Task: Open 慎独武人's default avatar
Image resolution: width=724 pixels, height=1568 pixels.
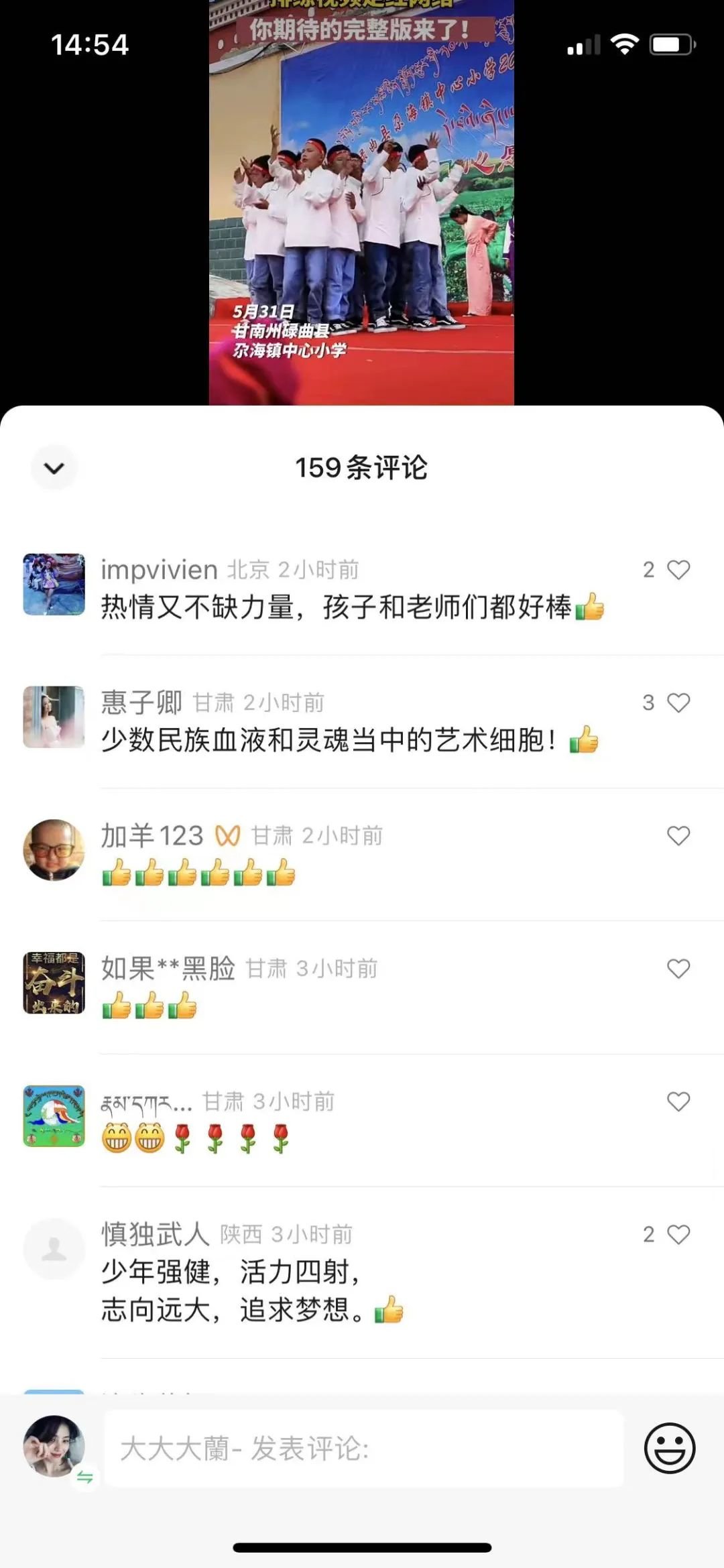Action: click(54, 1248)
